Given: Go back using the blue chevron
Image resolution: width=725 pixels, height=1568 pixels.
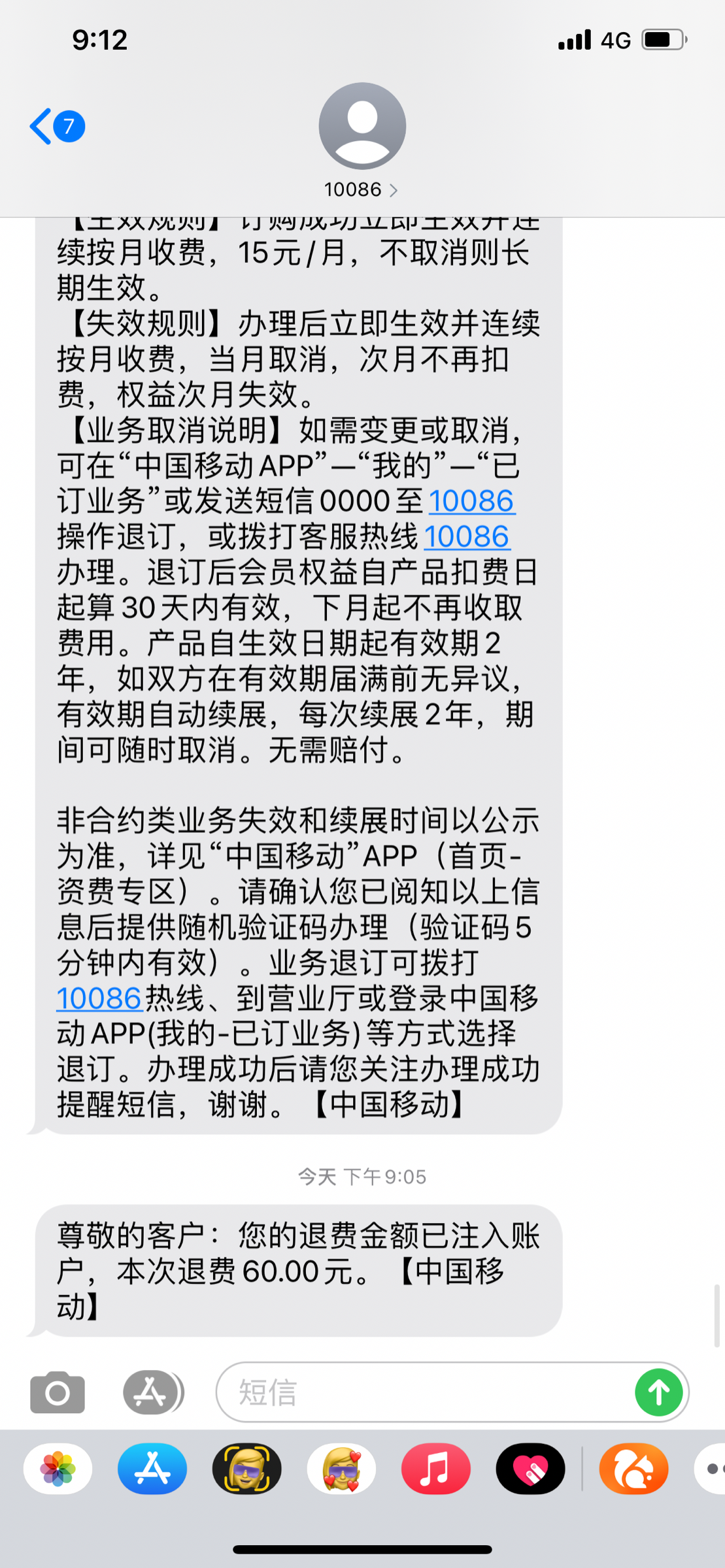Looking at the screenshot, I should coord(41,126).
